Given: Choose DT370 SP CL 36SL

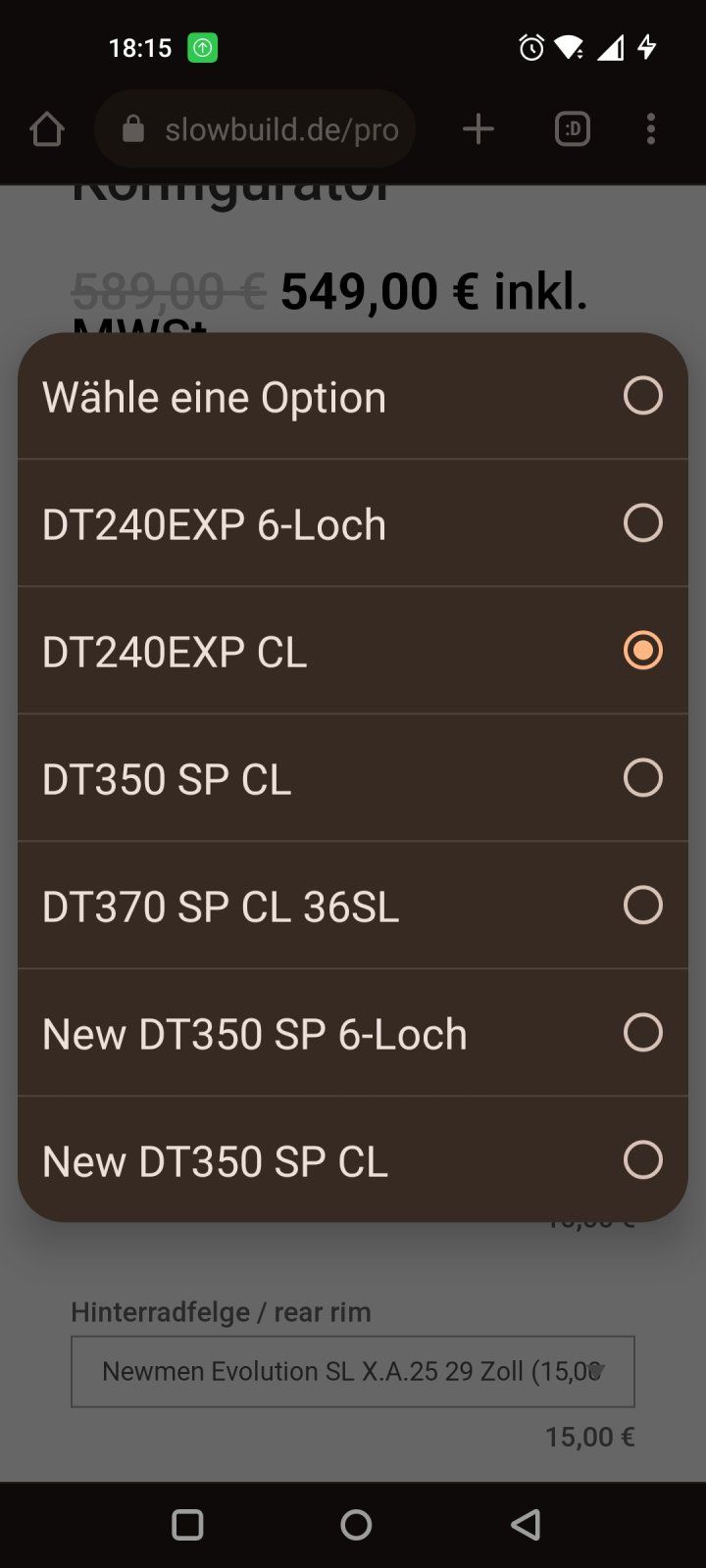Looking at the screenshot, I should point(353,906).
